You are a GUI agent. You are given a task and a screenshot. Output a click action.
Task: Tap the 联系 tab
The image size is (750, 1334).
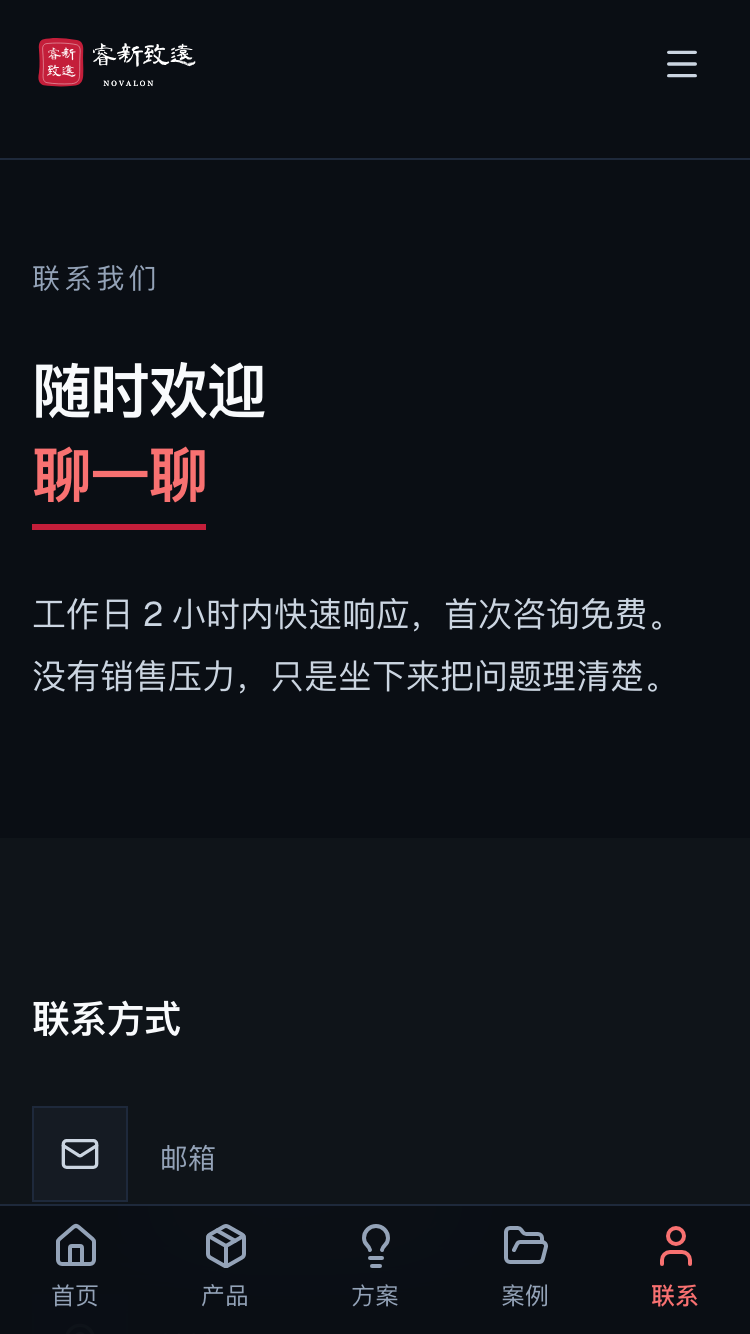click(675, 1267)
